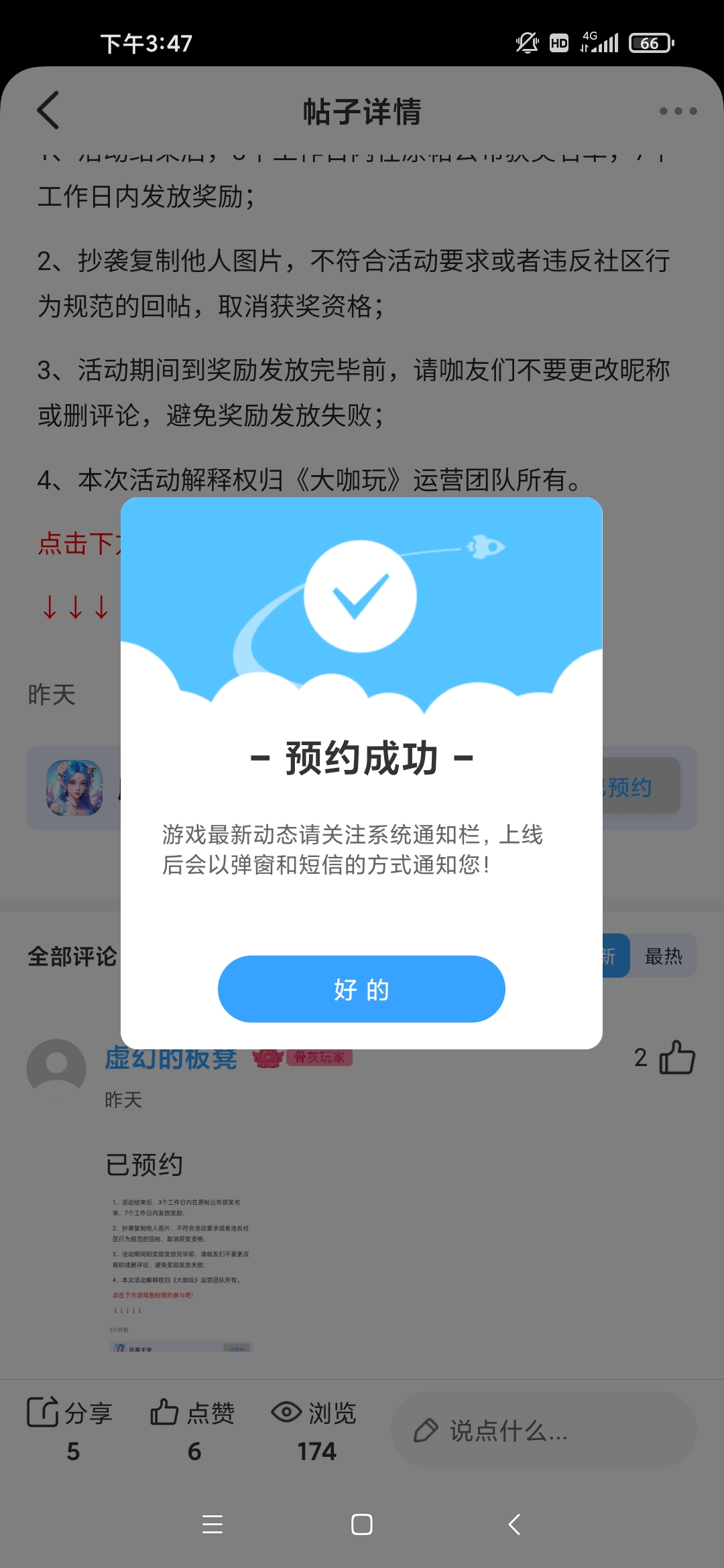724x1568 pixels.
Task: Open the game card with avatar icon
Action: coord(74,788)
